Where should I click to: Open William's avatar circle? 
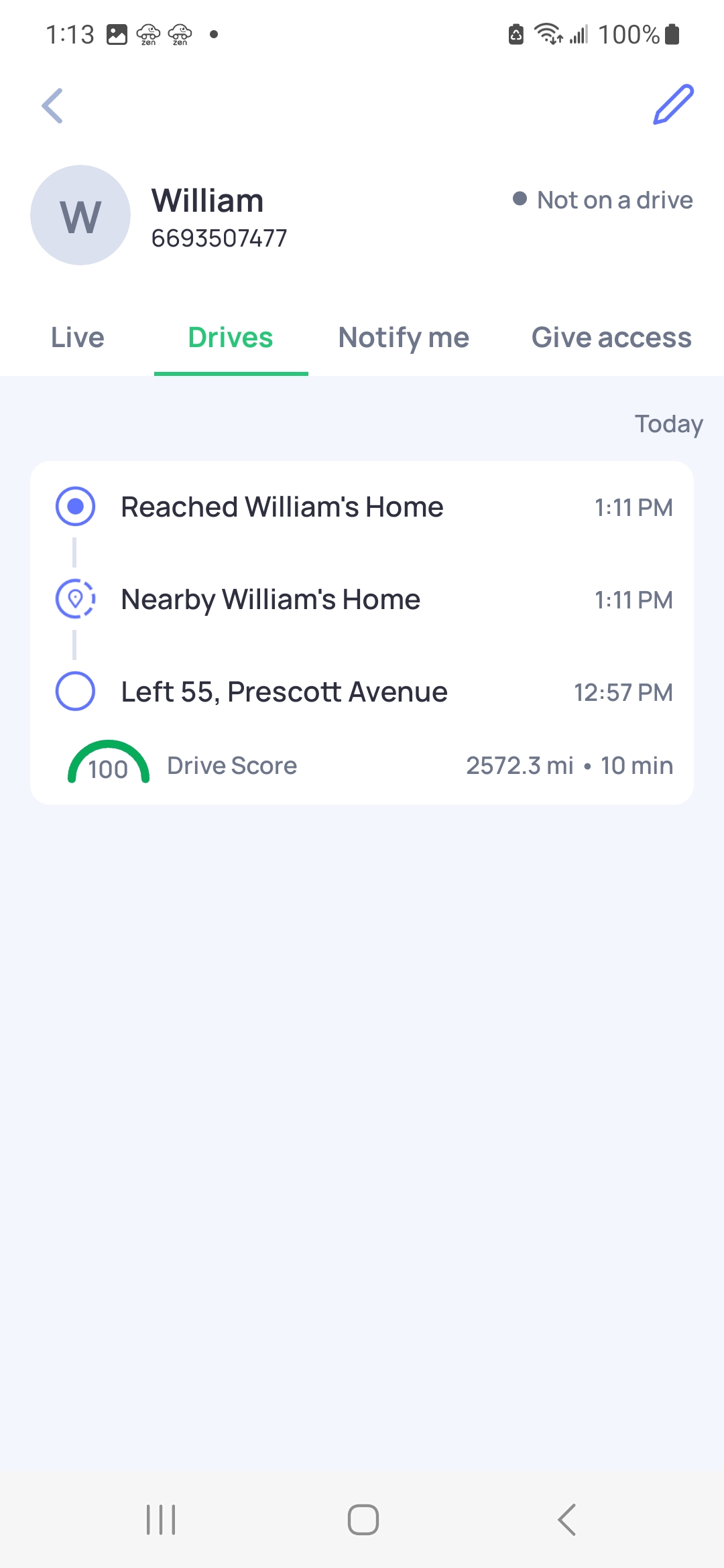coord(80,215)
